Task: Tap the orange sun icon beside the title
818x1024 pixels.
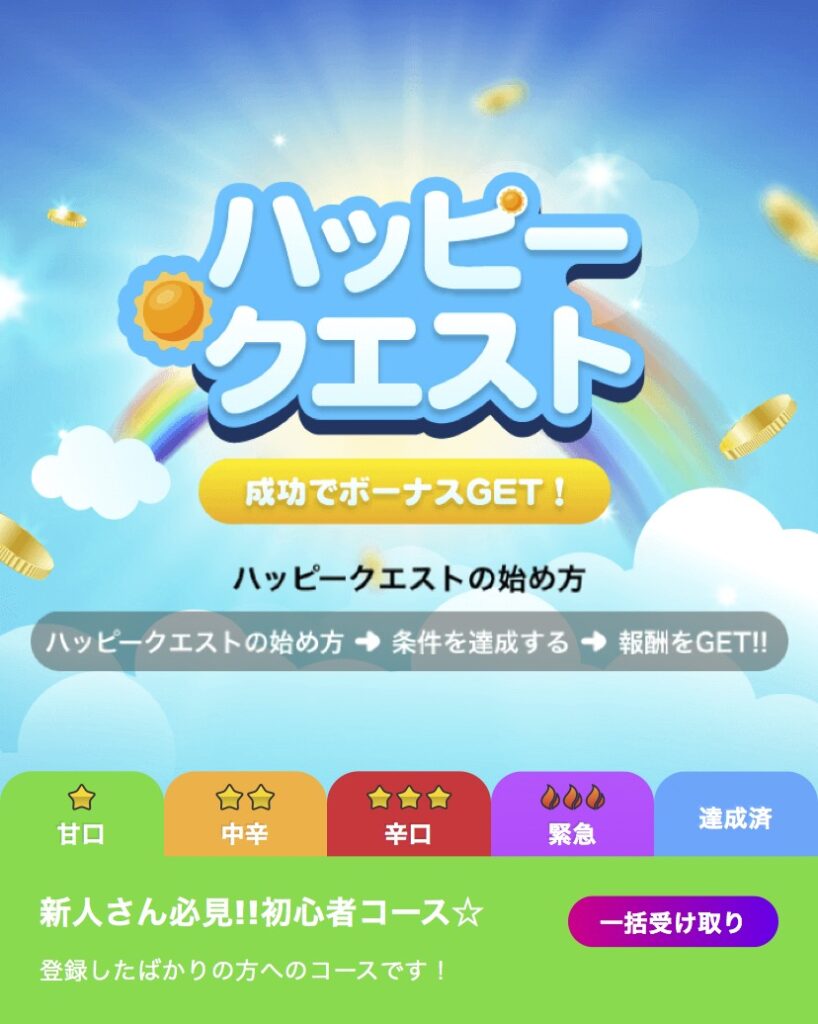Action: (172, 310)
